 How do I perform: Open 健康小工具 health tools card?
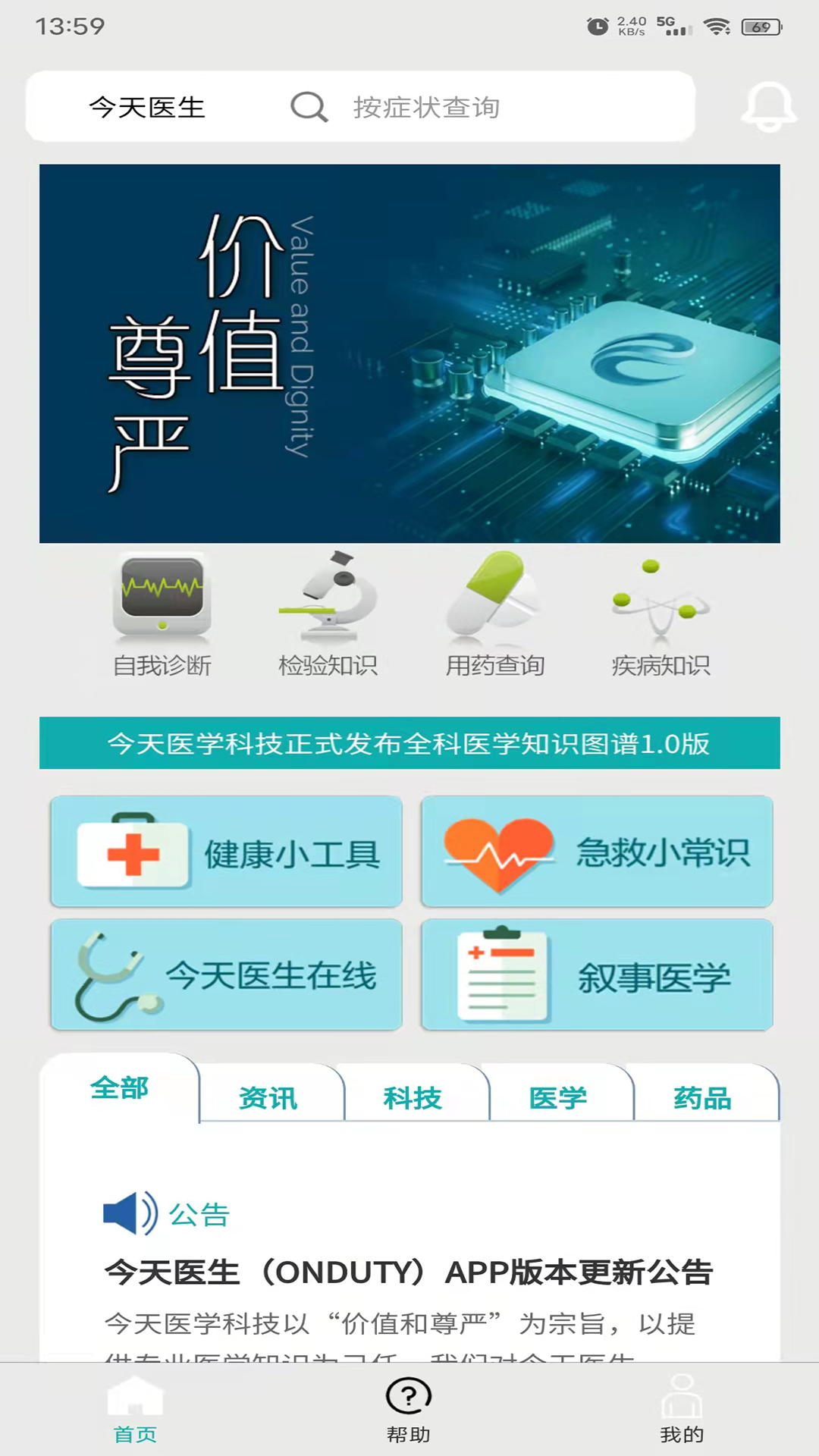click(x=226, y=852)
